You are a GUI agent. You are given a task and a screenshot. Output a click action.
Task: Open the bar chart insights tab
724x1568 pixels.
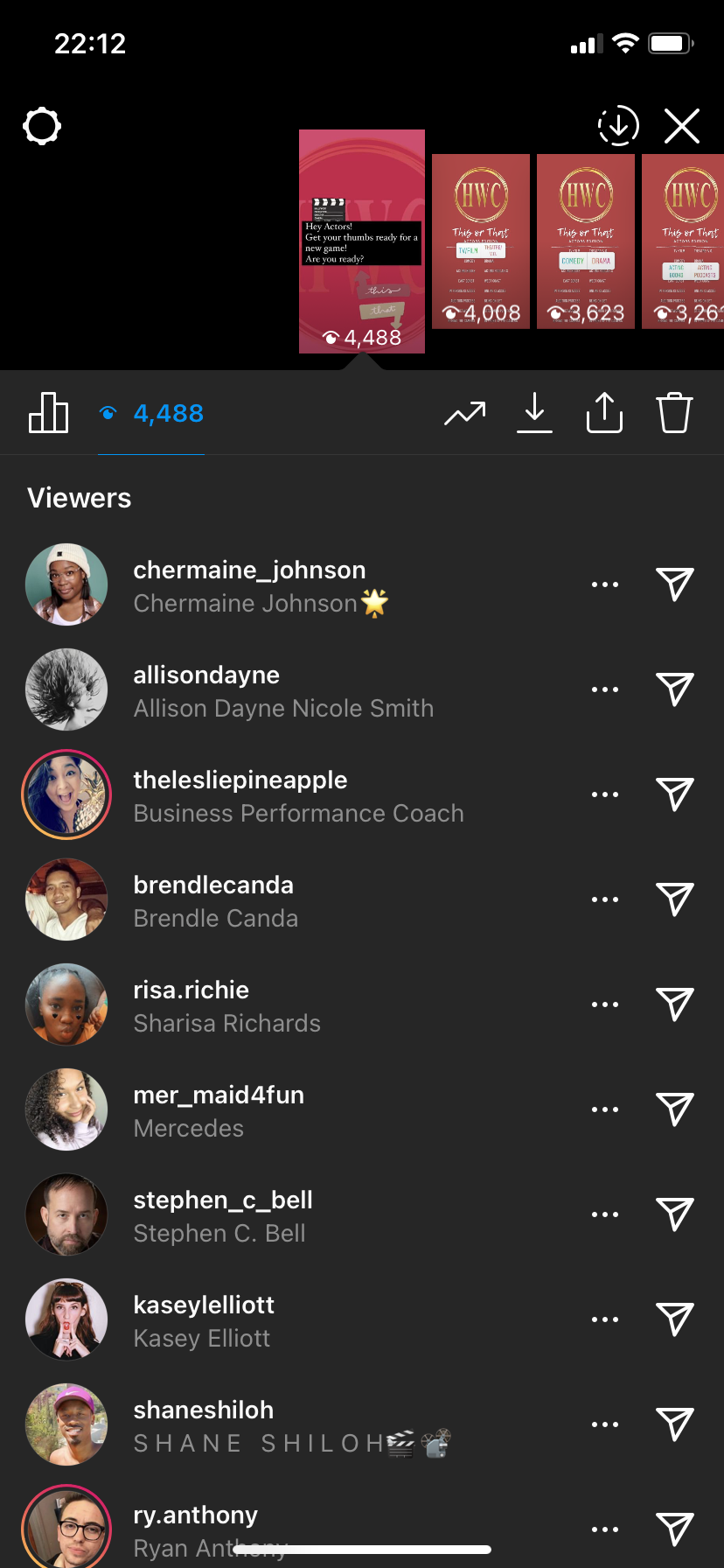[x=49, y=412]
